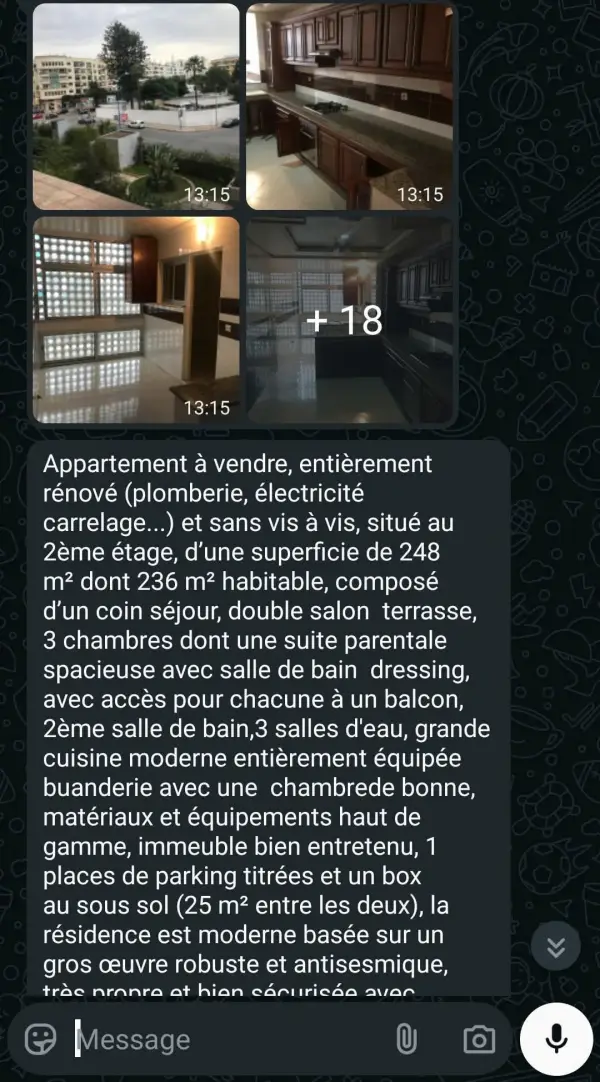Viewport: 600px width, 1082px height.
Task: View the +18 more photos
Action: [348, 319]
